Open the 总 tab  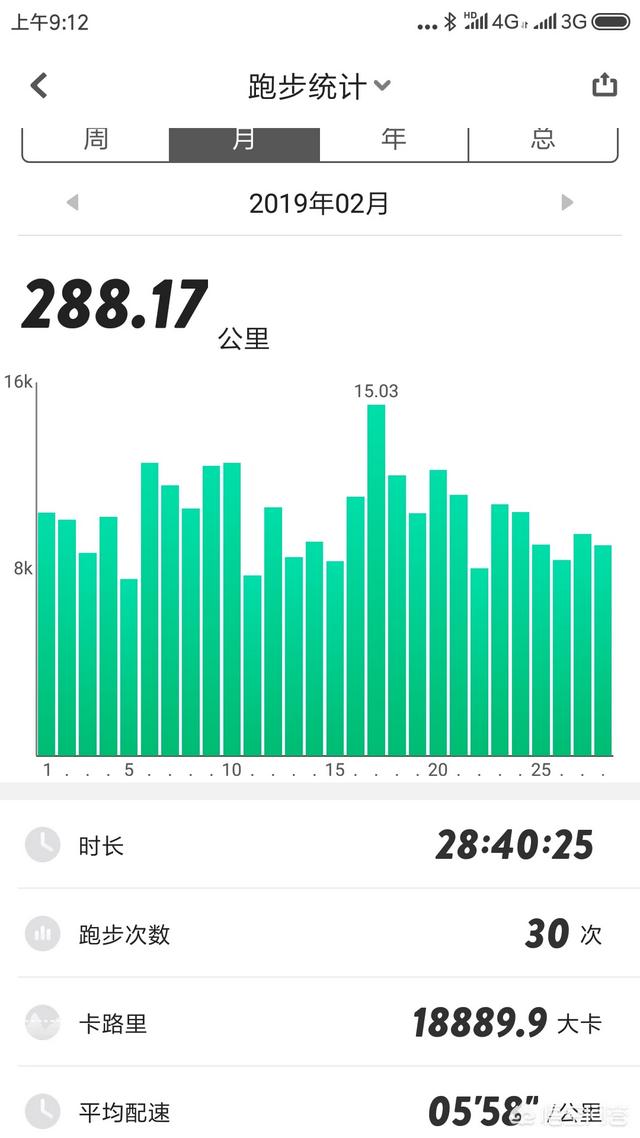pyautogui.click(x=543, y=141)
